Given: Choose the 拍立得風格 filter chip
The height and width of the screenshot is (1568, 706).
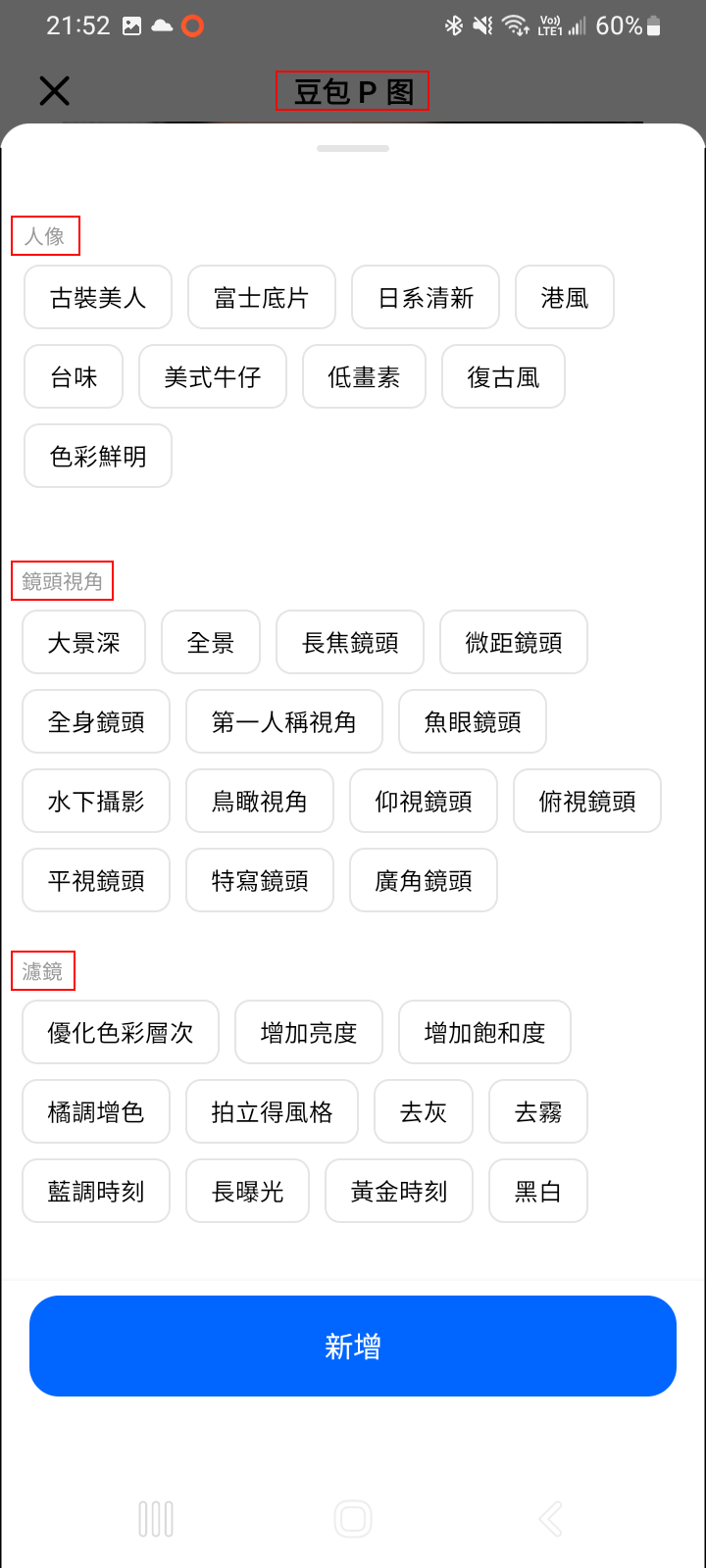Looking at the screenshot, I should [272, 1112].
